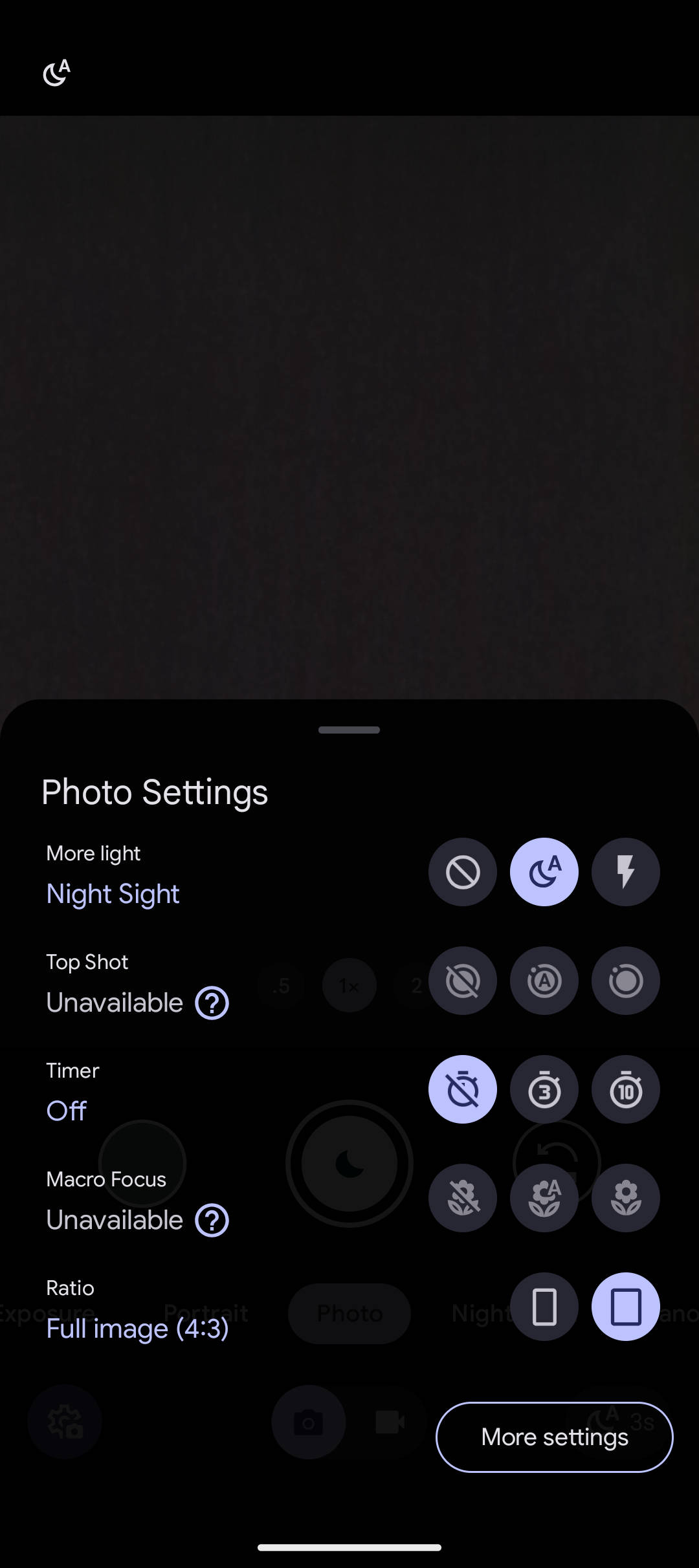Screen dimensions: 699x1568
Task: Turn off More light option
Action: 463,872
